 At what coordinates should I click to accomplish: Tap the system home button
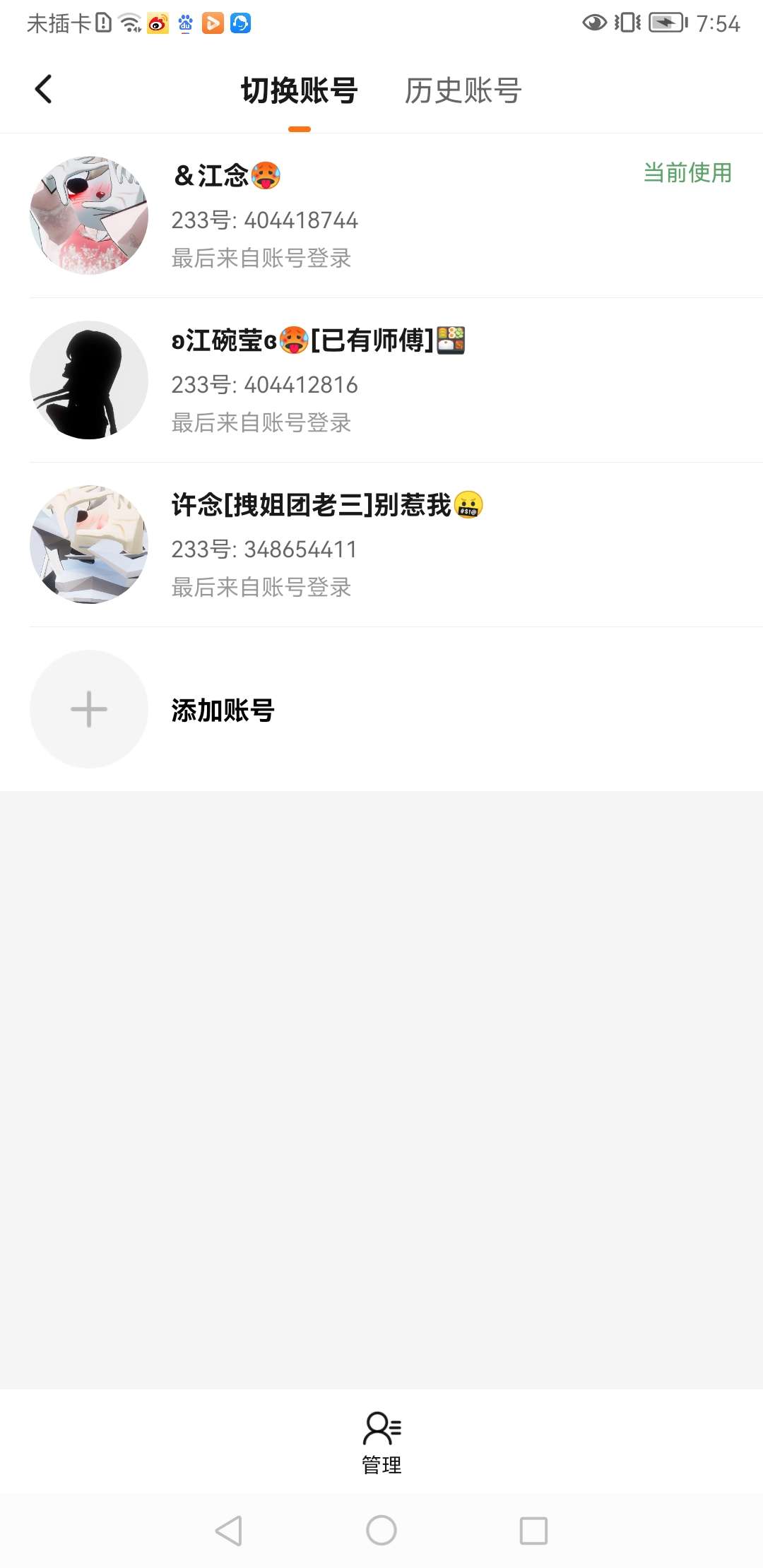(381, 1531)
